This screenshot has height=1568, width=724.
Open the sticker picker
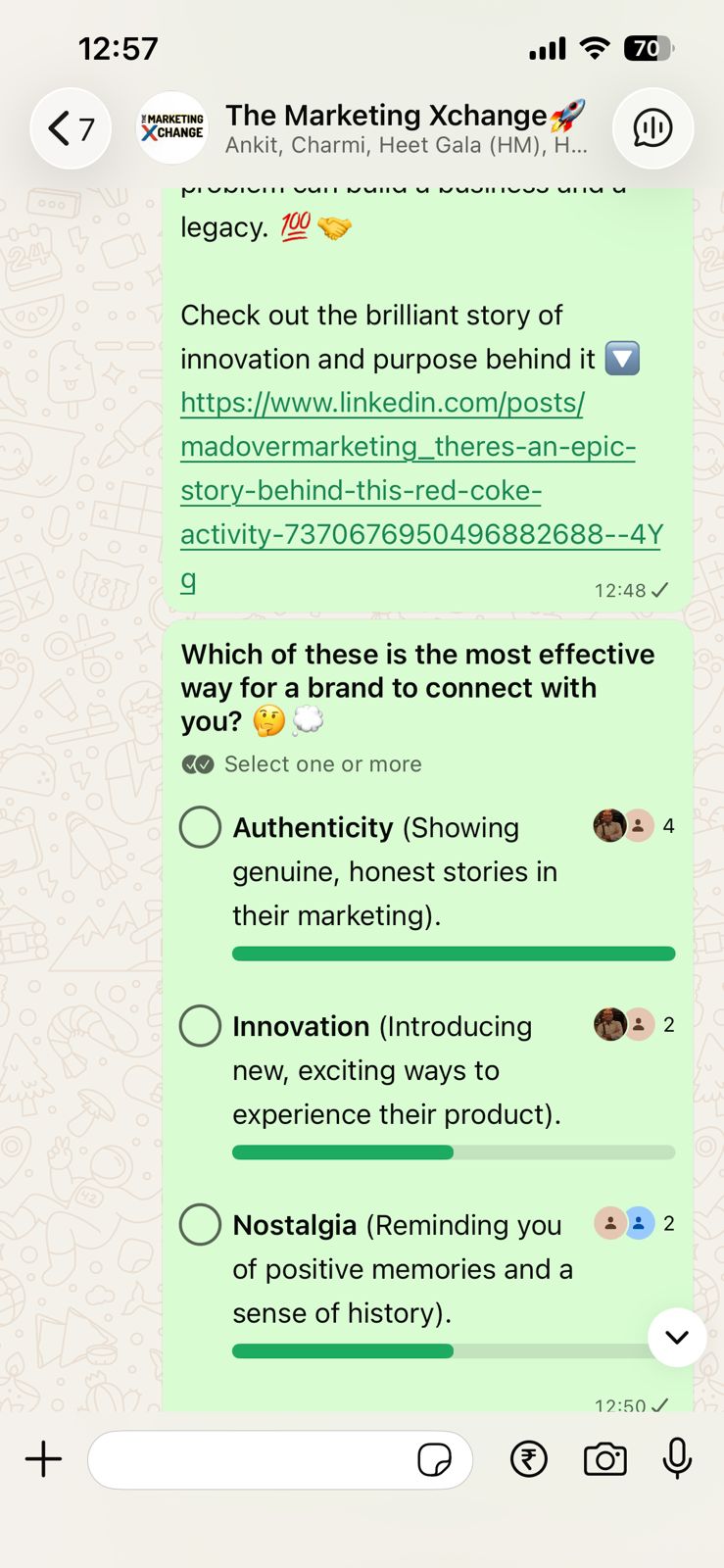[434, 1459]
